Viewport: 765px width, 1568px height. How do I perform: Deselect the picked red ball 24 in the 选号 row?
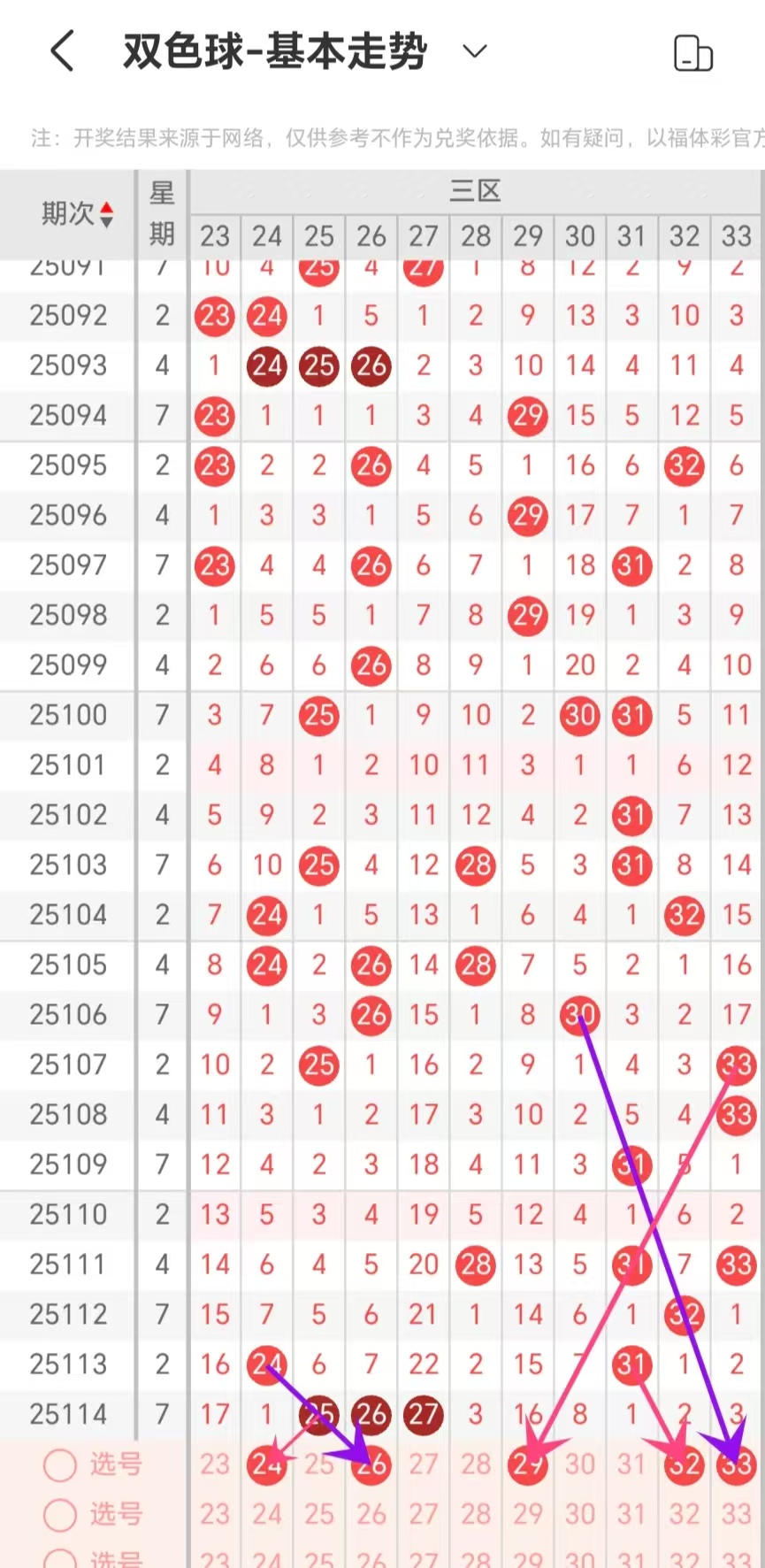pyautogui.click(x=266, y=1464)
